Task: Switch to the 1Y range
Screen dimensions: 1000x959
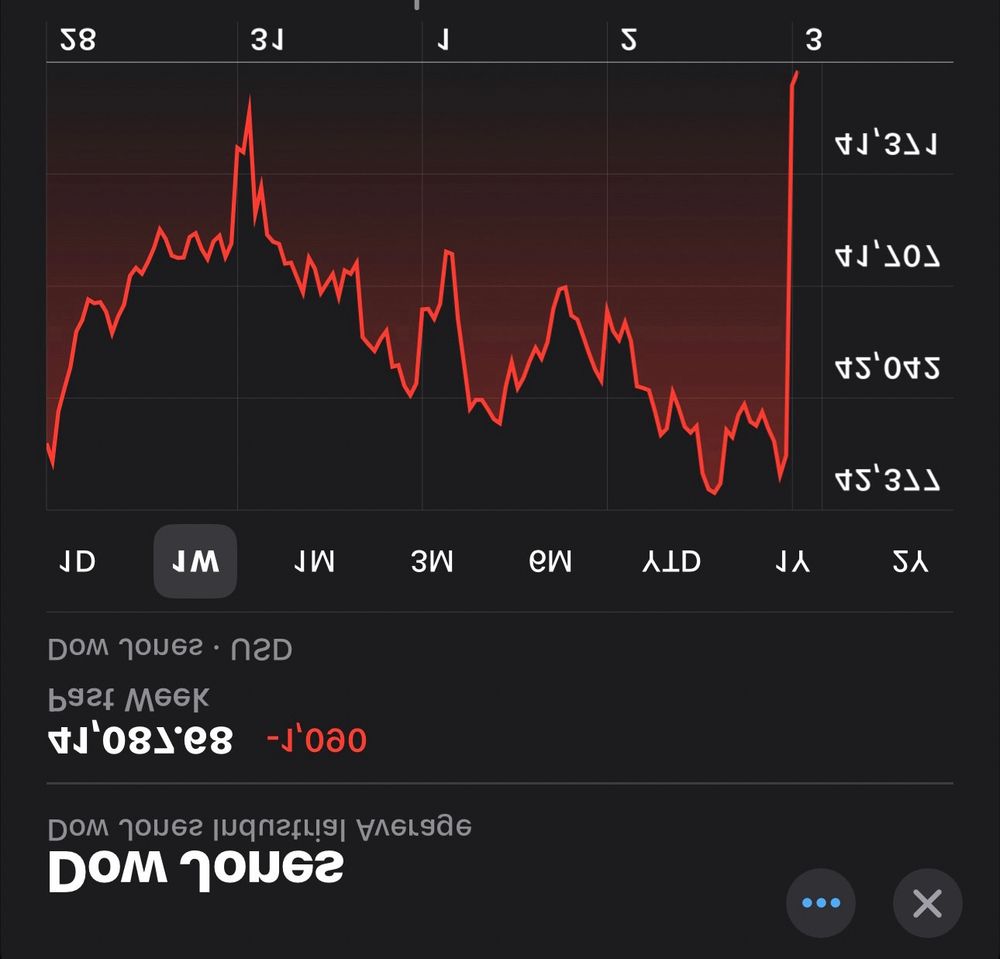Action: click(790, 561)
